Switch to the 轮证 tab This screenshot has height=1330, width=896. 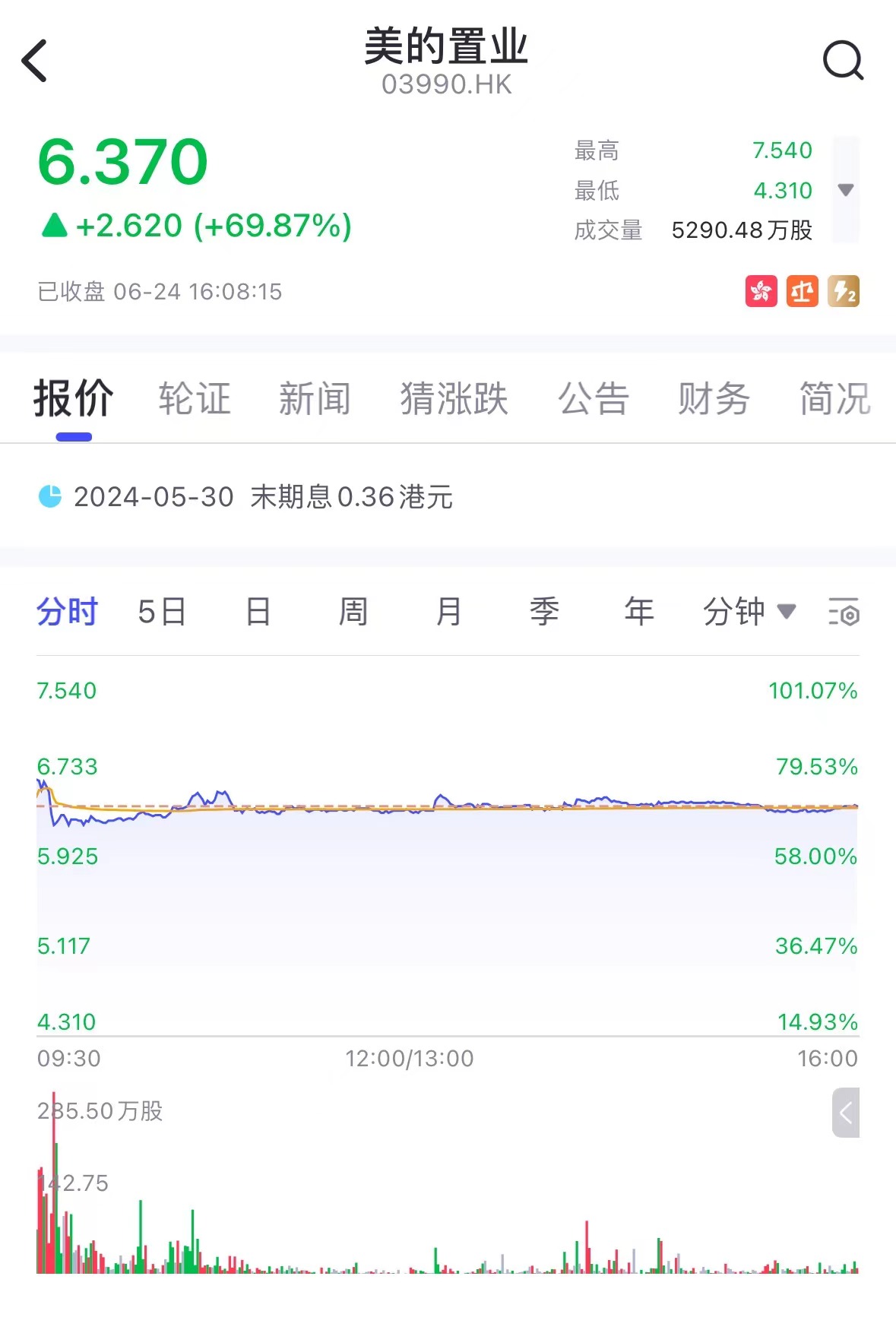tap(195, 399)
